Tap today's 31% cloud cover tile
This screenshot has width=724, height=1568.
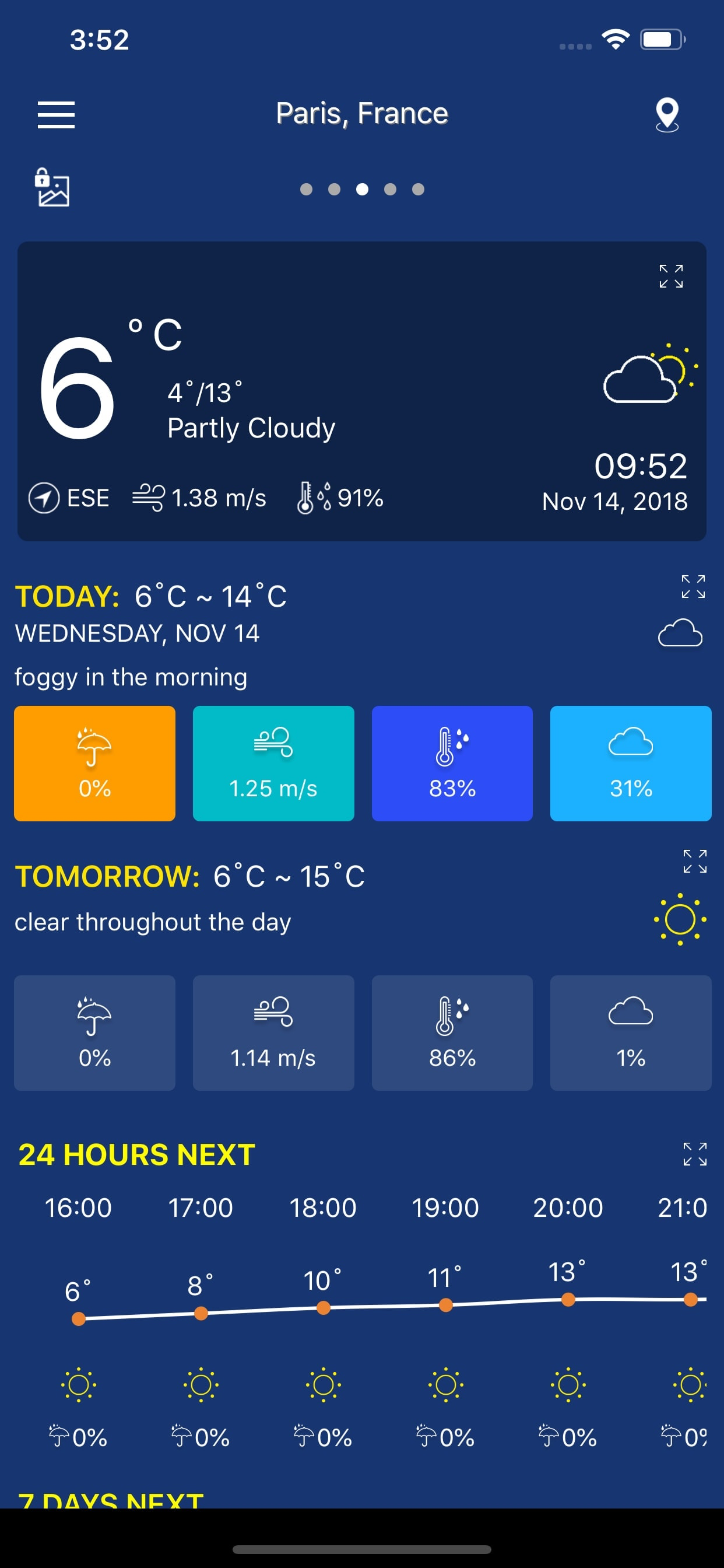[x=631, y=764]
